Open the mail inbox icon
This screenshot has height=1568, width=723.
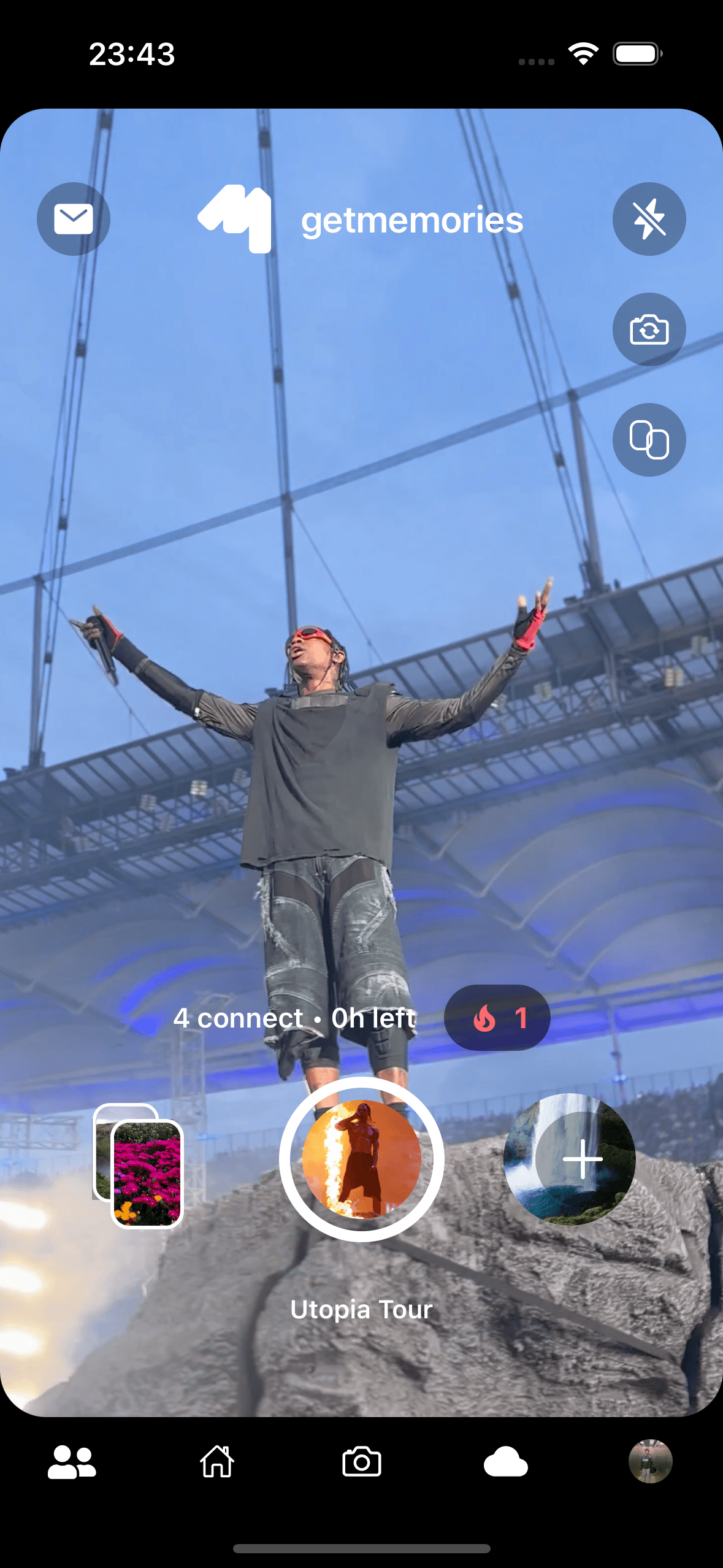point(74,219)
